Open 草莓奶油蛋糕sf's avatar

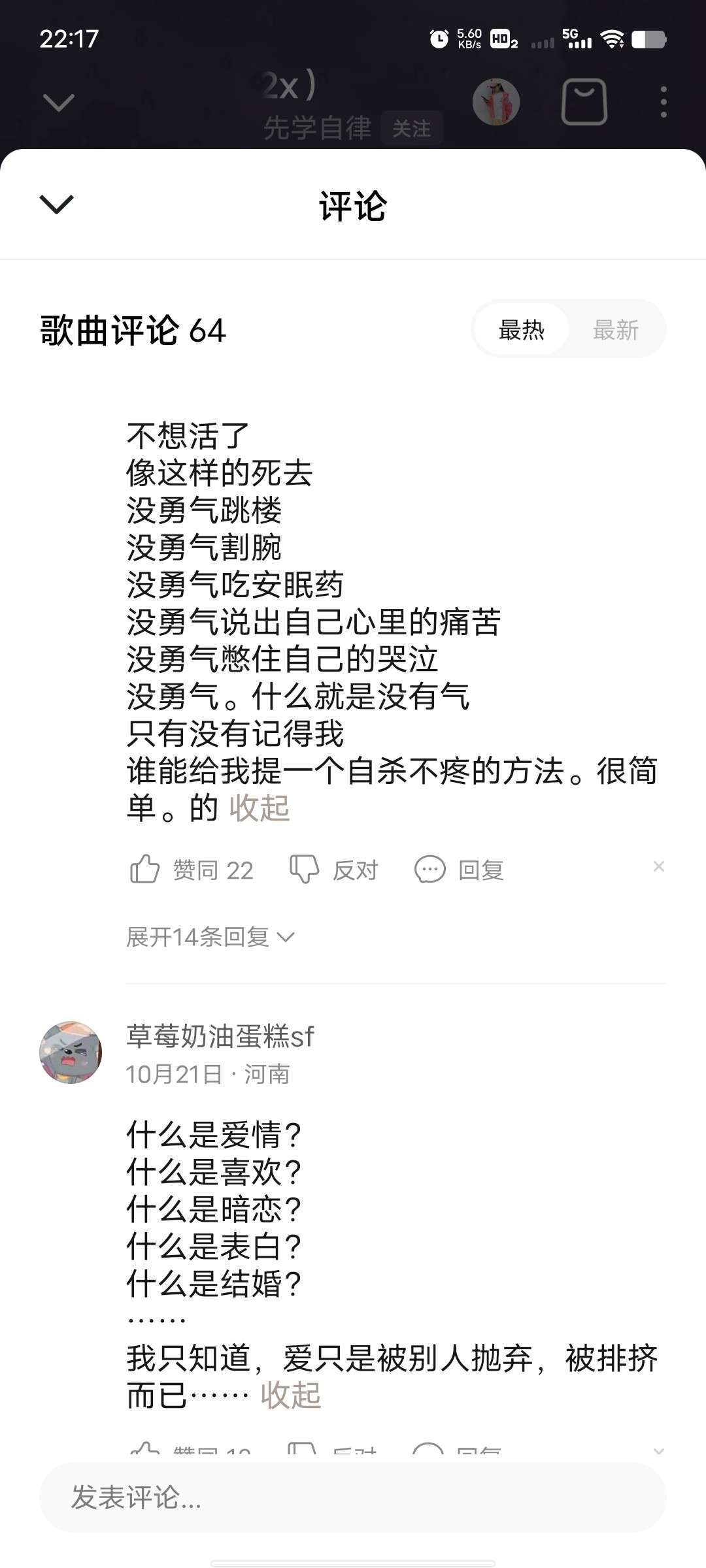pos(71,1052)
